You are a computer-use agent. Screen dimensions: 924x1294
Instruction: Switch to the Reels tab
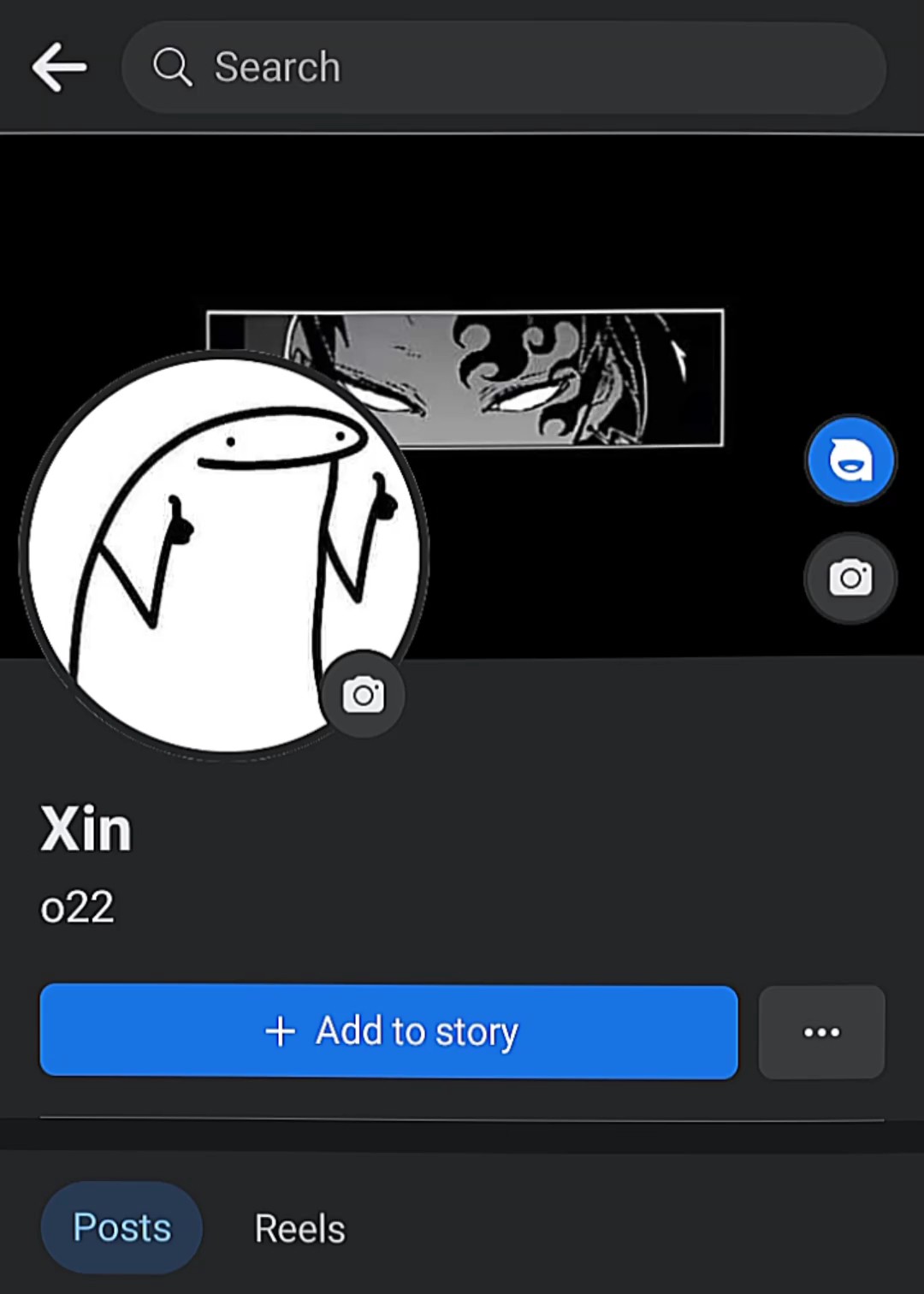point(299,1228)
